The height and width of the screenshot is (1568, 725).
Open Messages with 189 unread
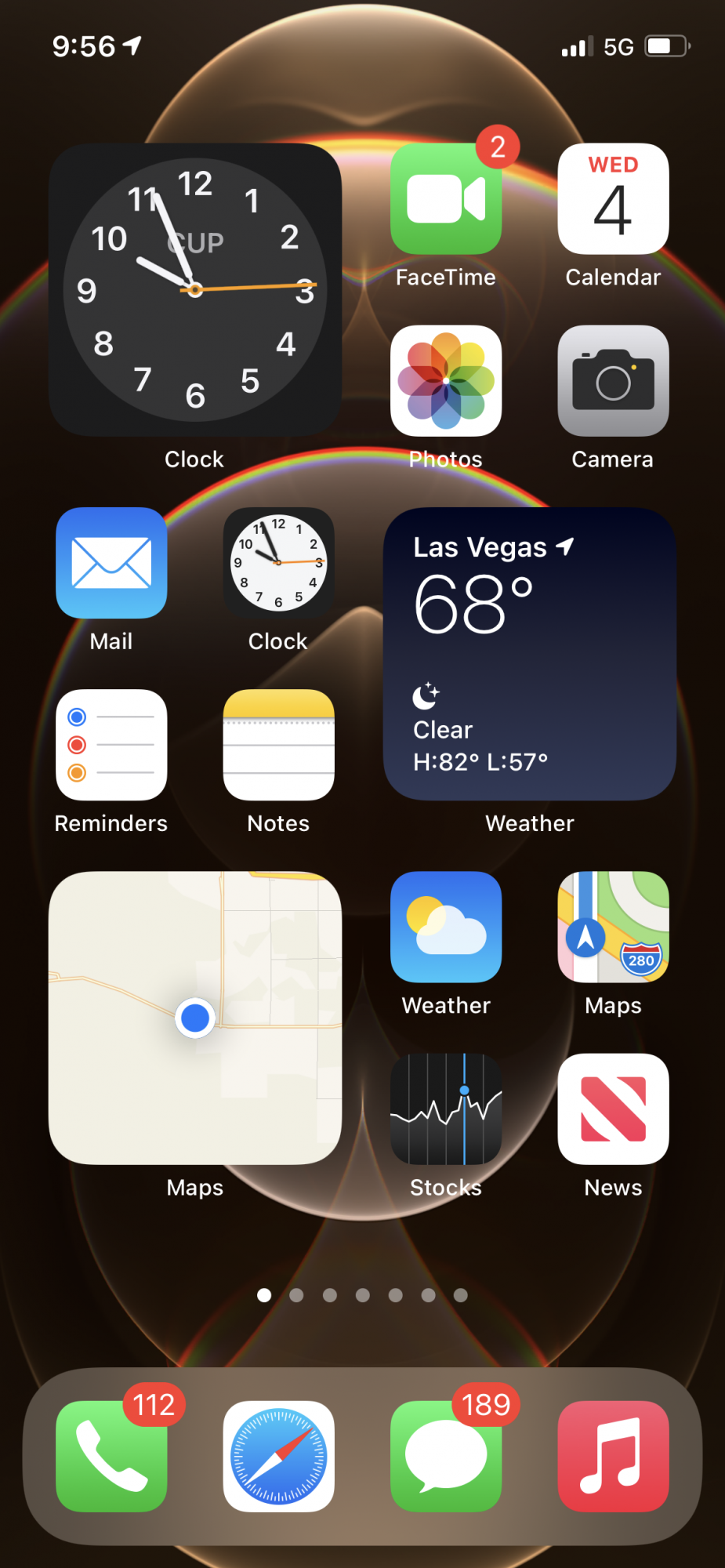445,1456
